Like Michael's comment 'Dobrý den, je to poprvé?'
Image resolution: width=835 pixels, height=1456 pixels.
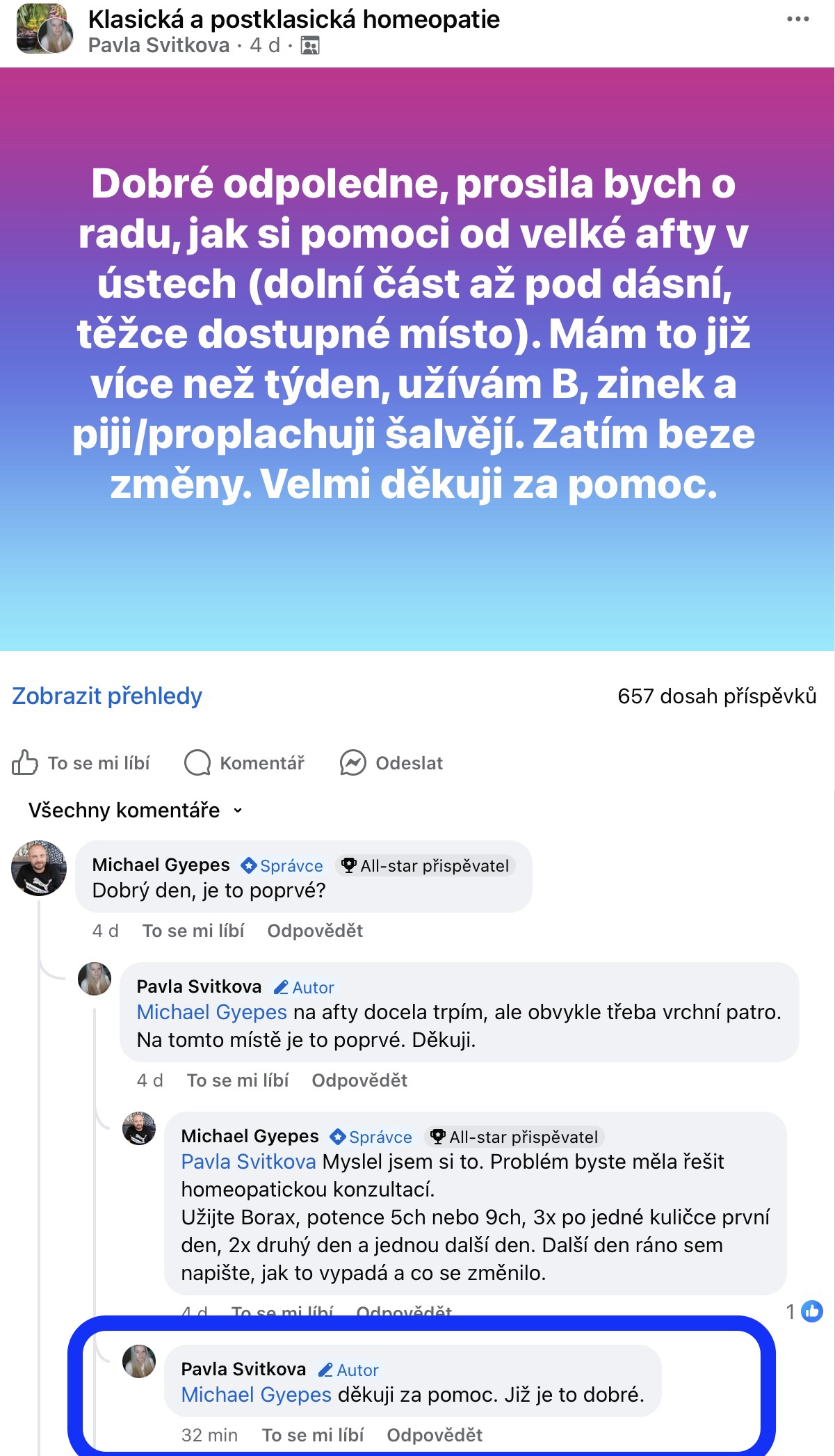coord(193,931)
